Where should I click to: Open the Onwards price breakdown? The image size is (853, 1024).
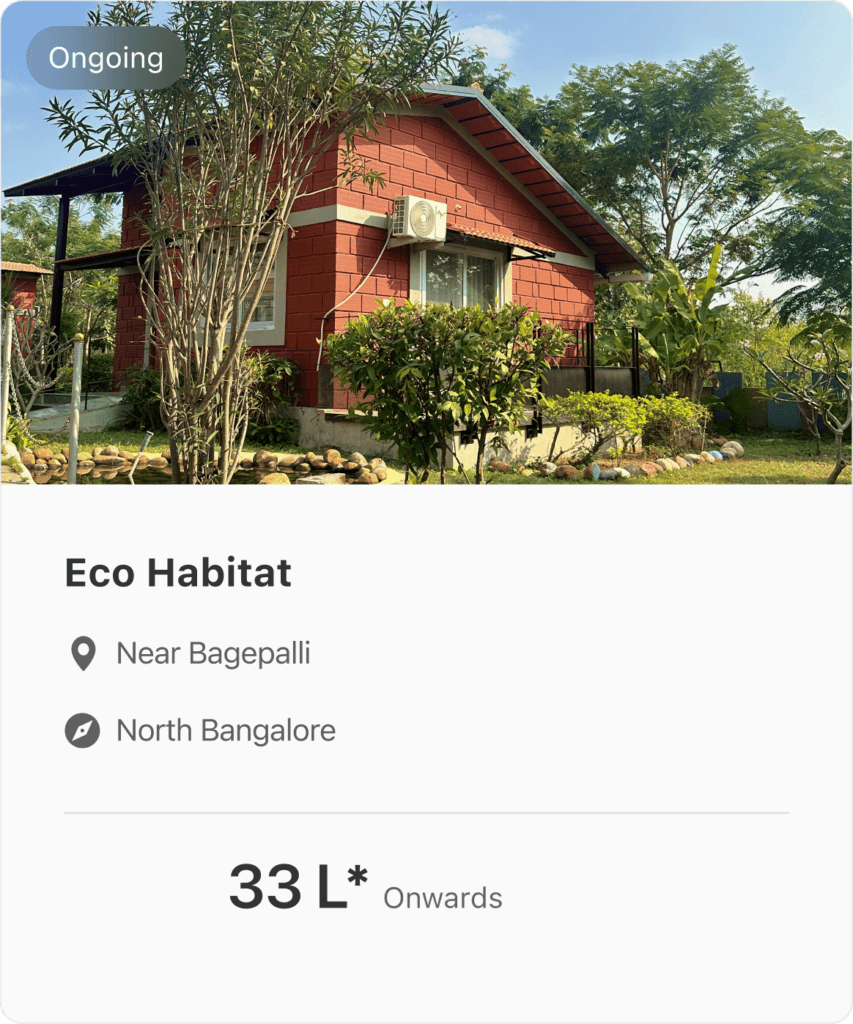point(441,898)
